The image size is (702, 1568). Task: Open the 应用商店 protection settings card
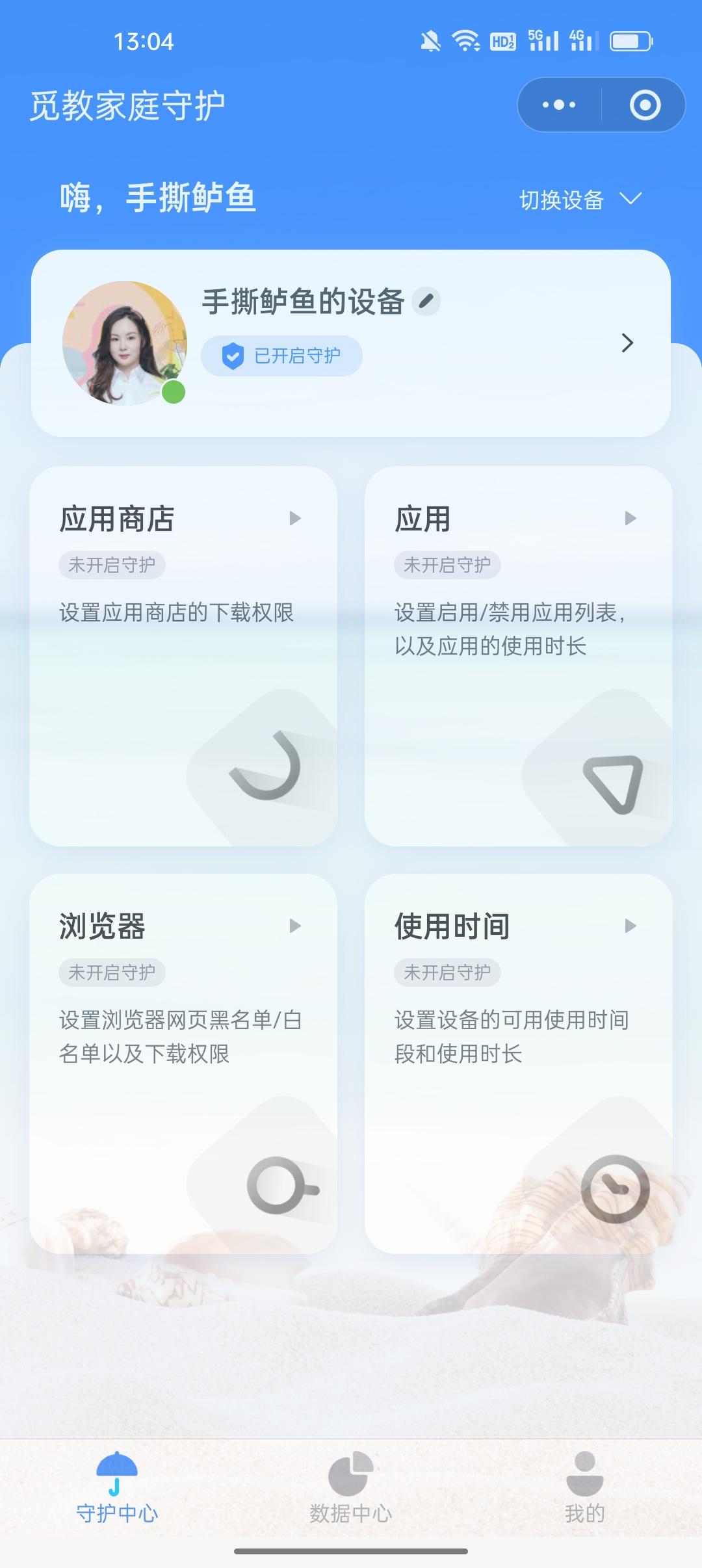183,655
